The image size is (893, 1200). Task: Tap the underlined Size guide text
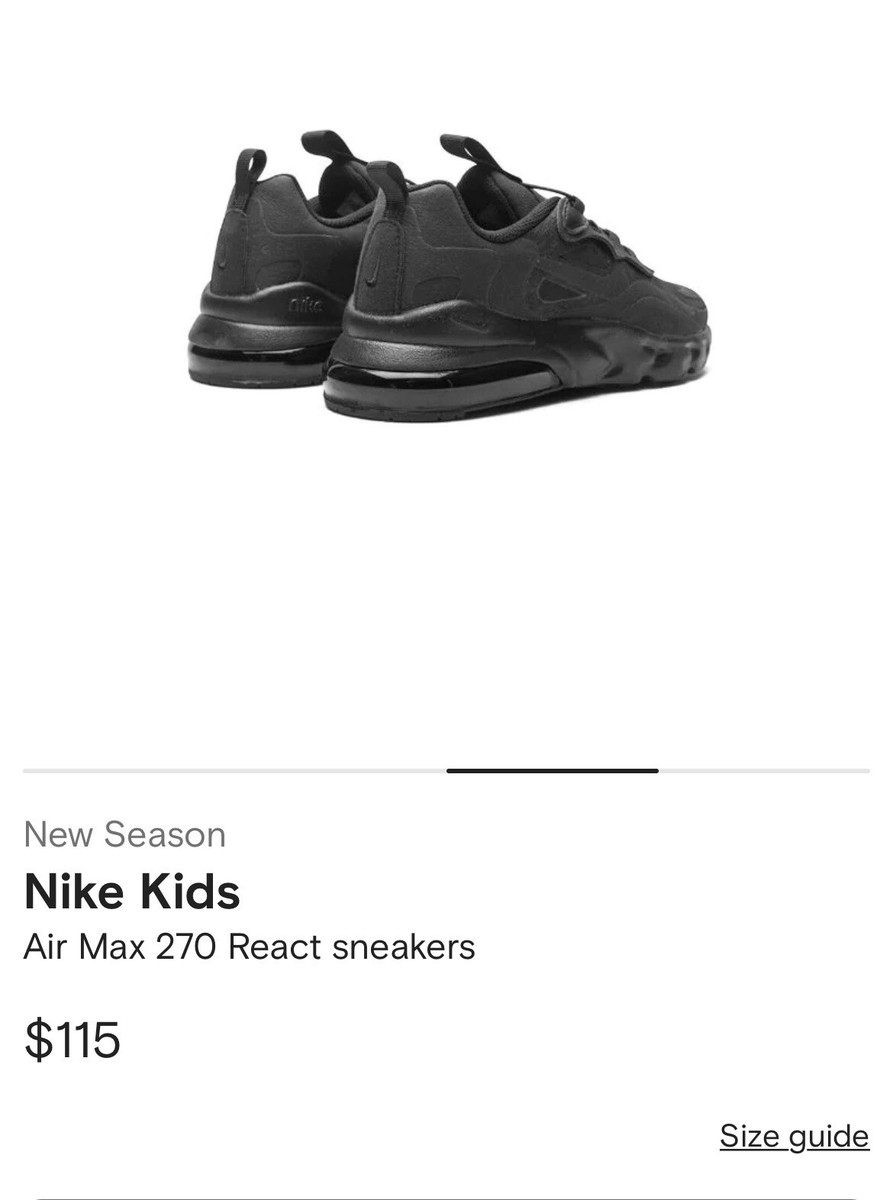pos(793,1136)
